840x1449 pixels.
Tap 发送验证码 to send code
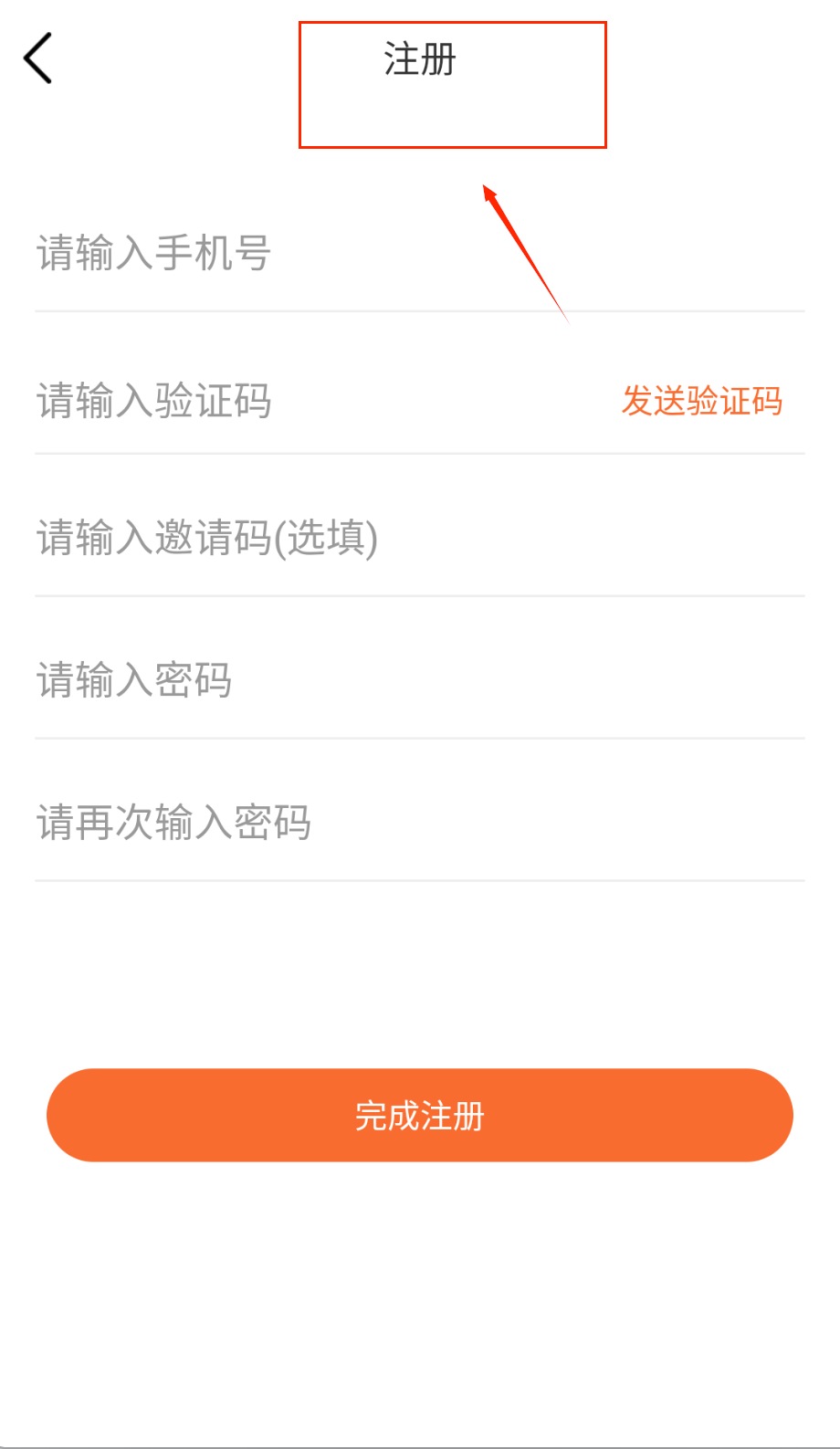(x=701, y=401)
